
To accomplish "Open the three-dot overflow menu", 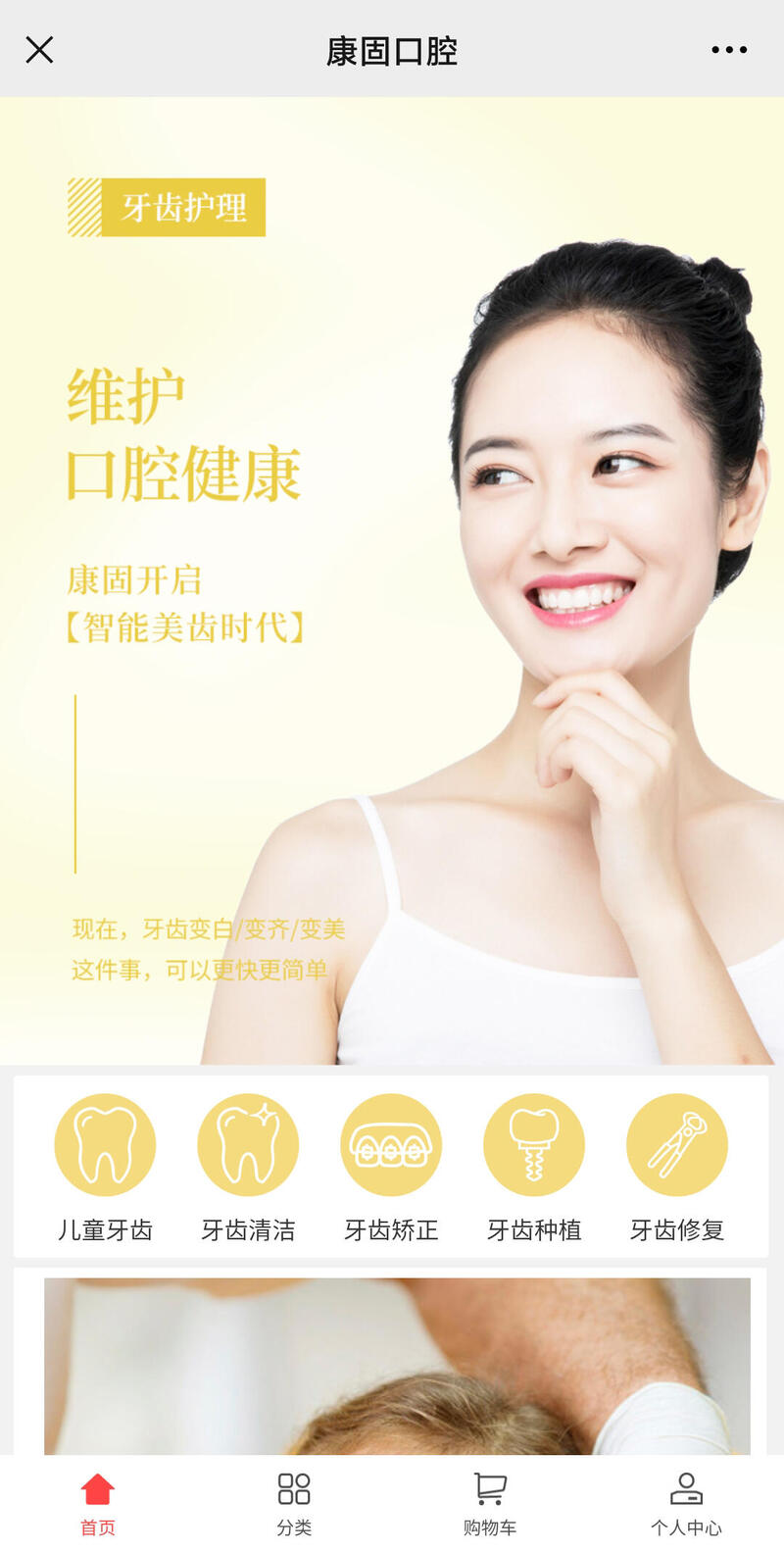I will [729, 49].
